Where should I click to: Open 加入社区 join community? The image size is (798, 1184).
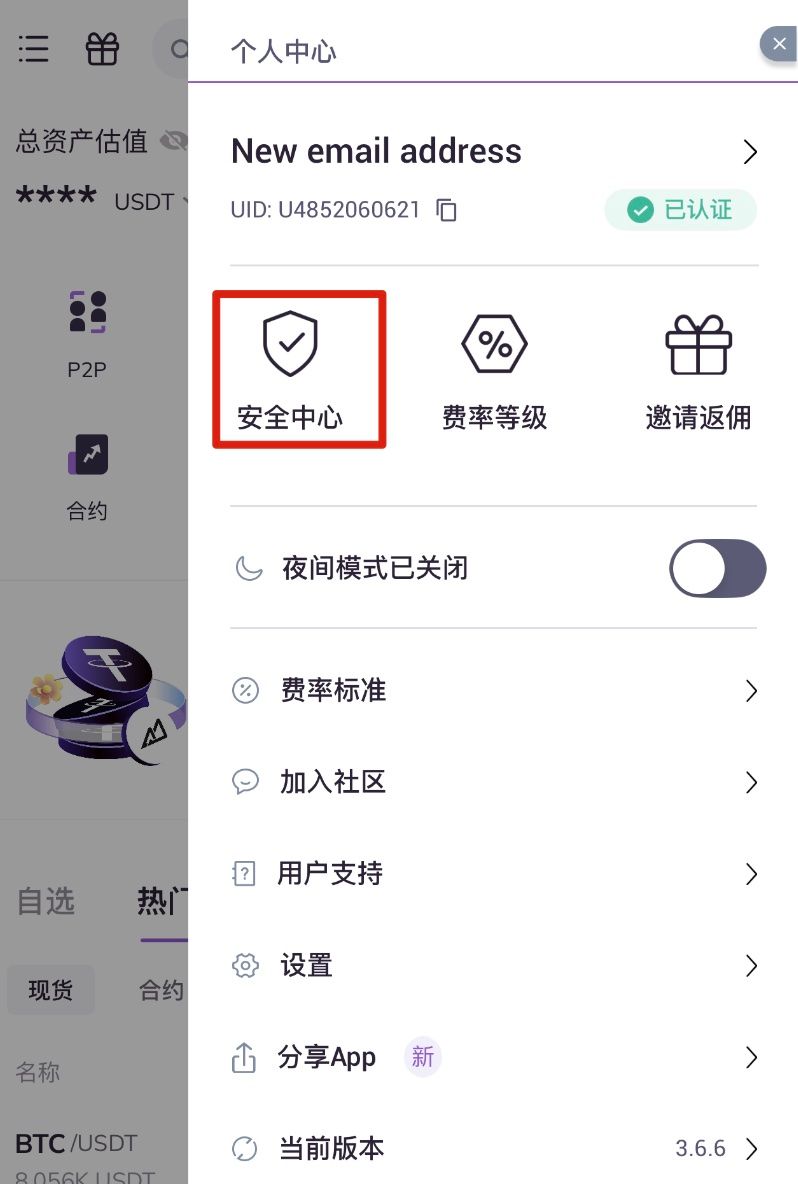tap(494, 783)
